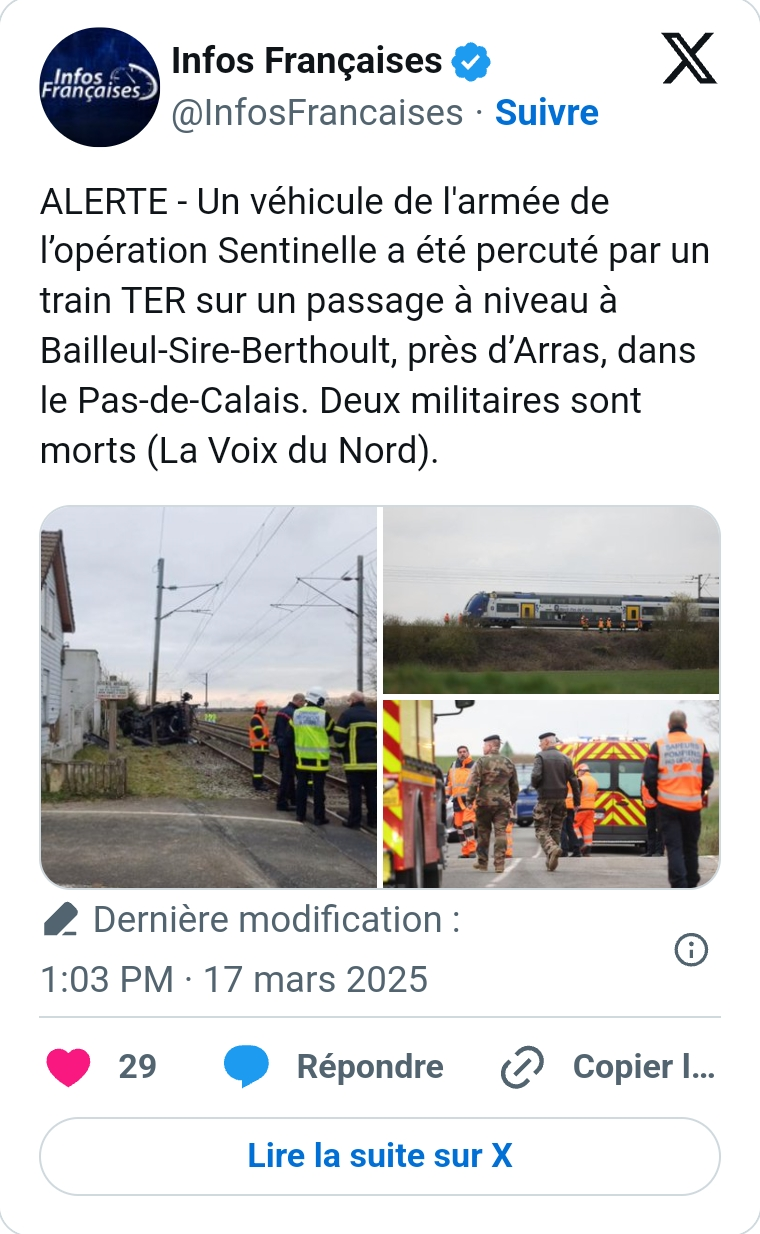Open the X logo link
This screenshot has height=1234, width=760.
[x=690, y=58]
